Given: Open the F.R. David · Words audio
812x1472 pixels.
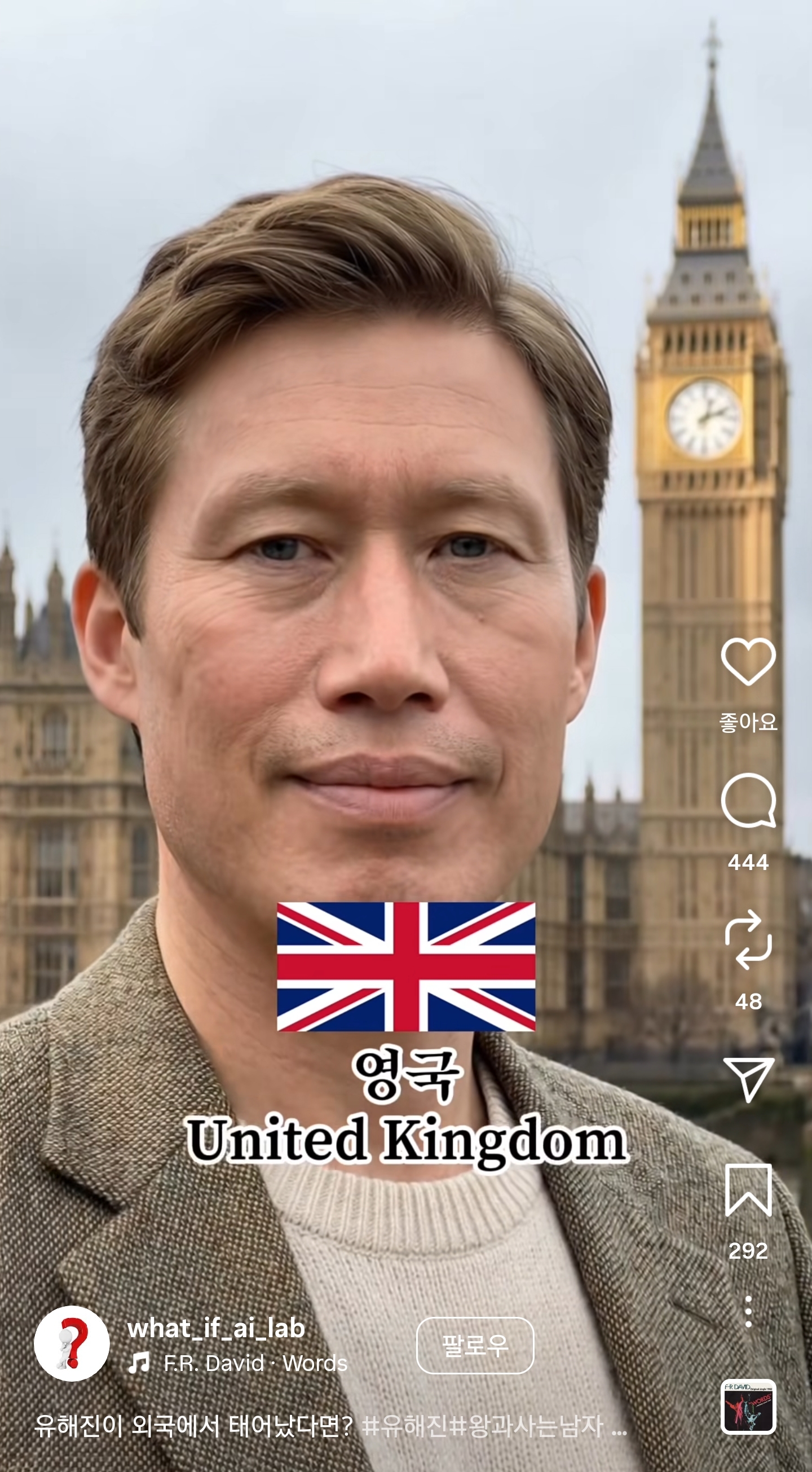Looking at the screenshot, I should pyautogui.click(x=255, y=1364).
